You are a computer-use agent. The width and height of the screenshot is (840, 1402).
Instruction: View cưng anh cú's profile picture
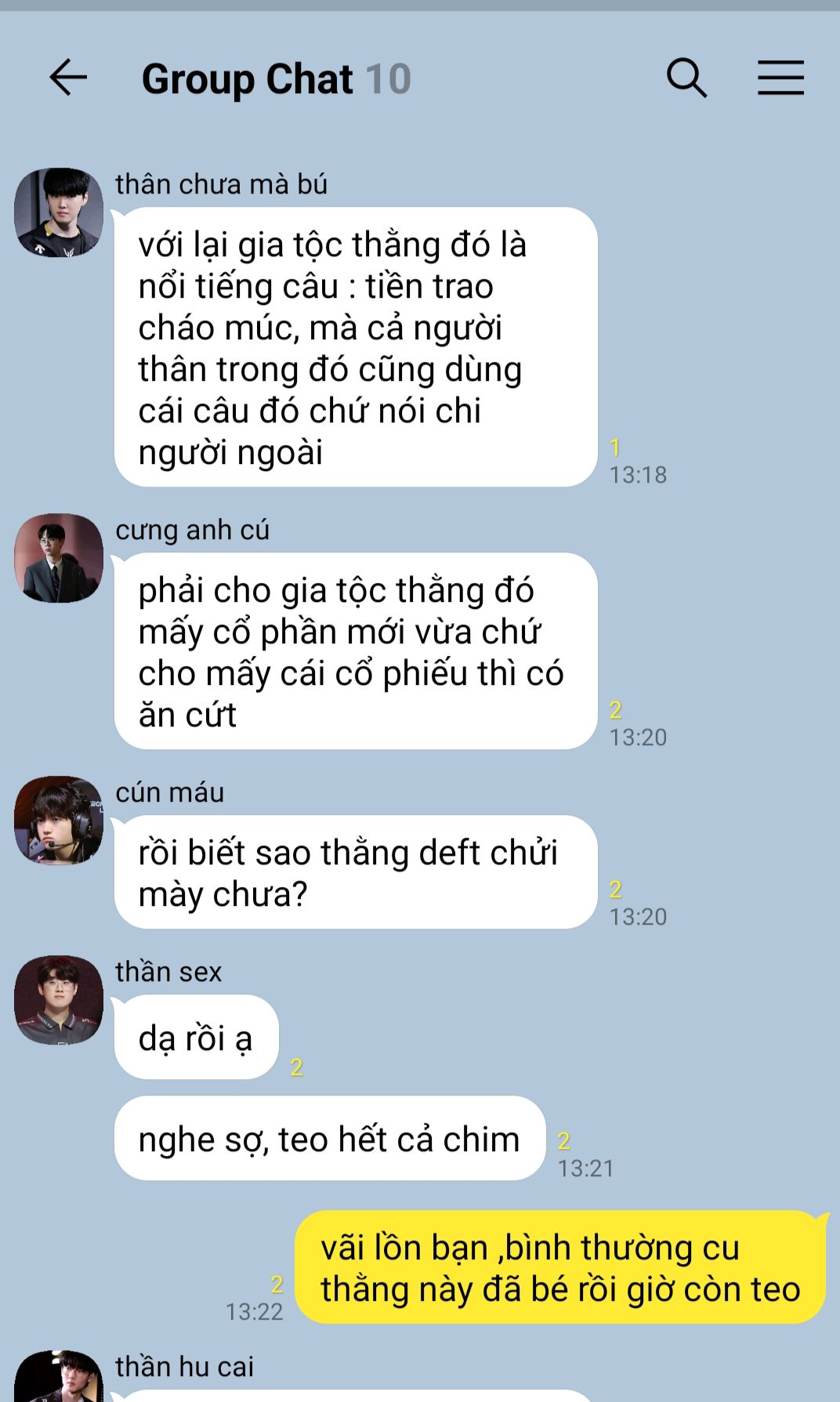point(59,558)
